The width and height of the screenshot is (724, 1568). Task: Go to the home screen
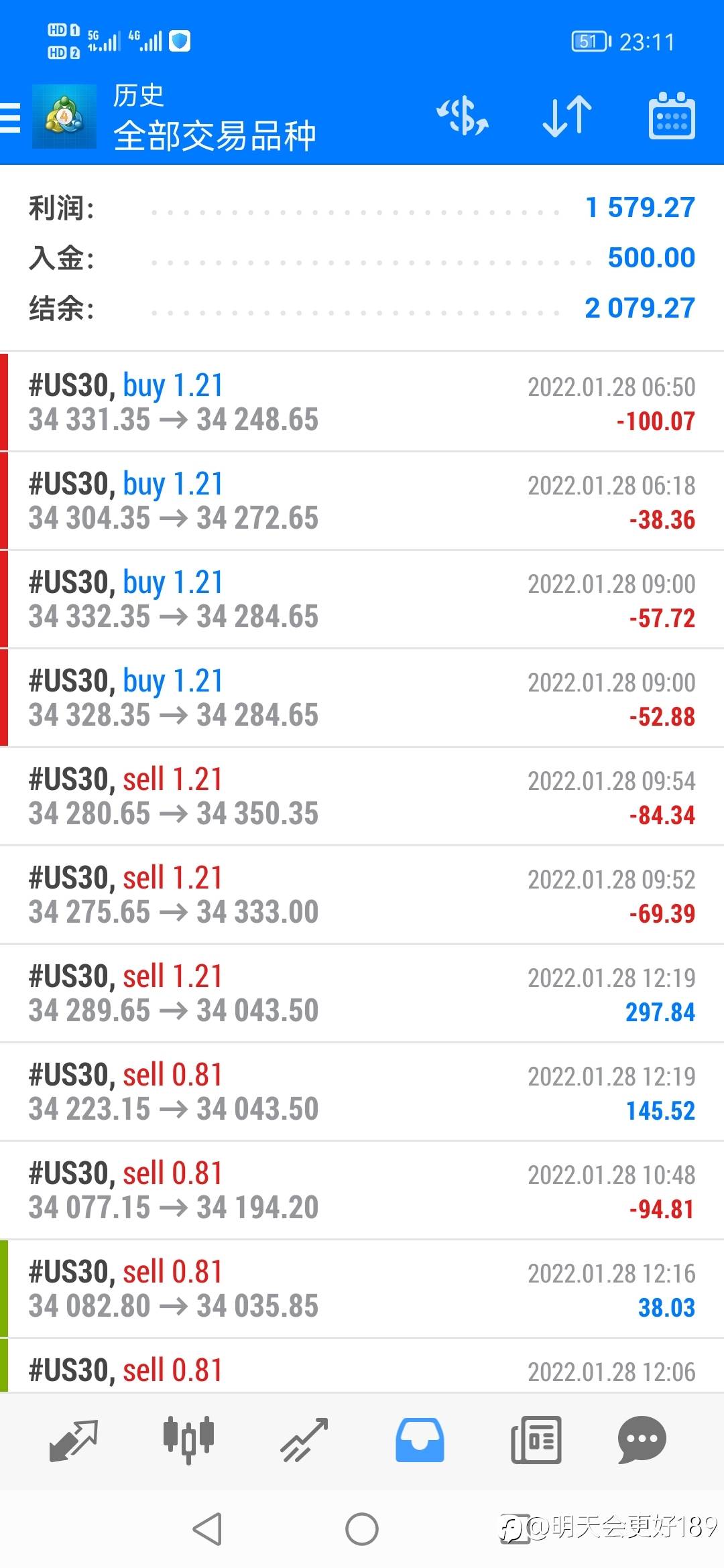tap(362, 1529)
